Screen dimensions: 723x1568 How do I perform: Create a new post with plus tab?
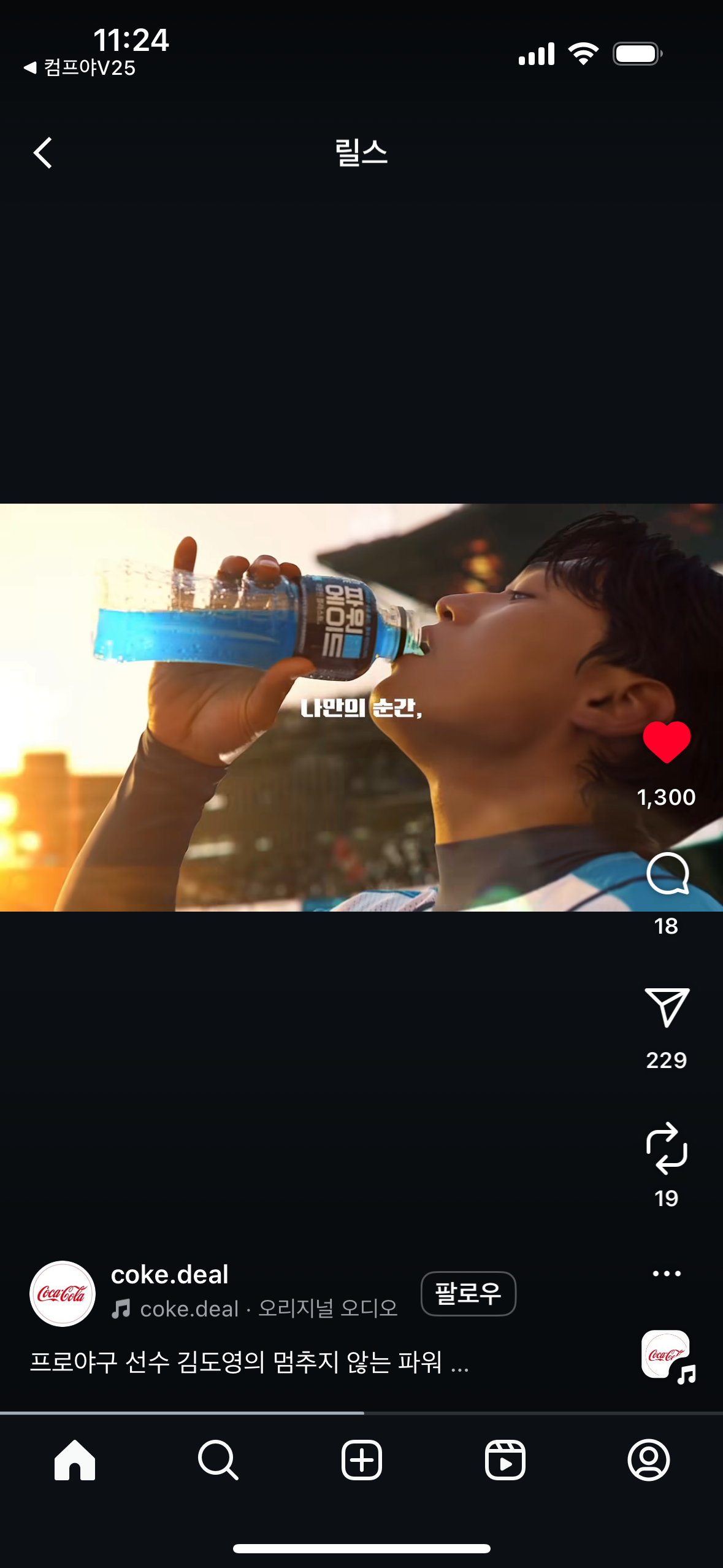point(361,1461)
